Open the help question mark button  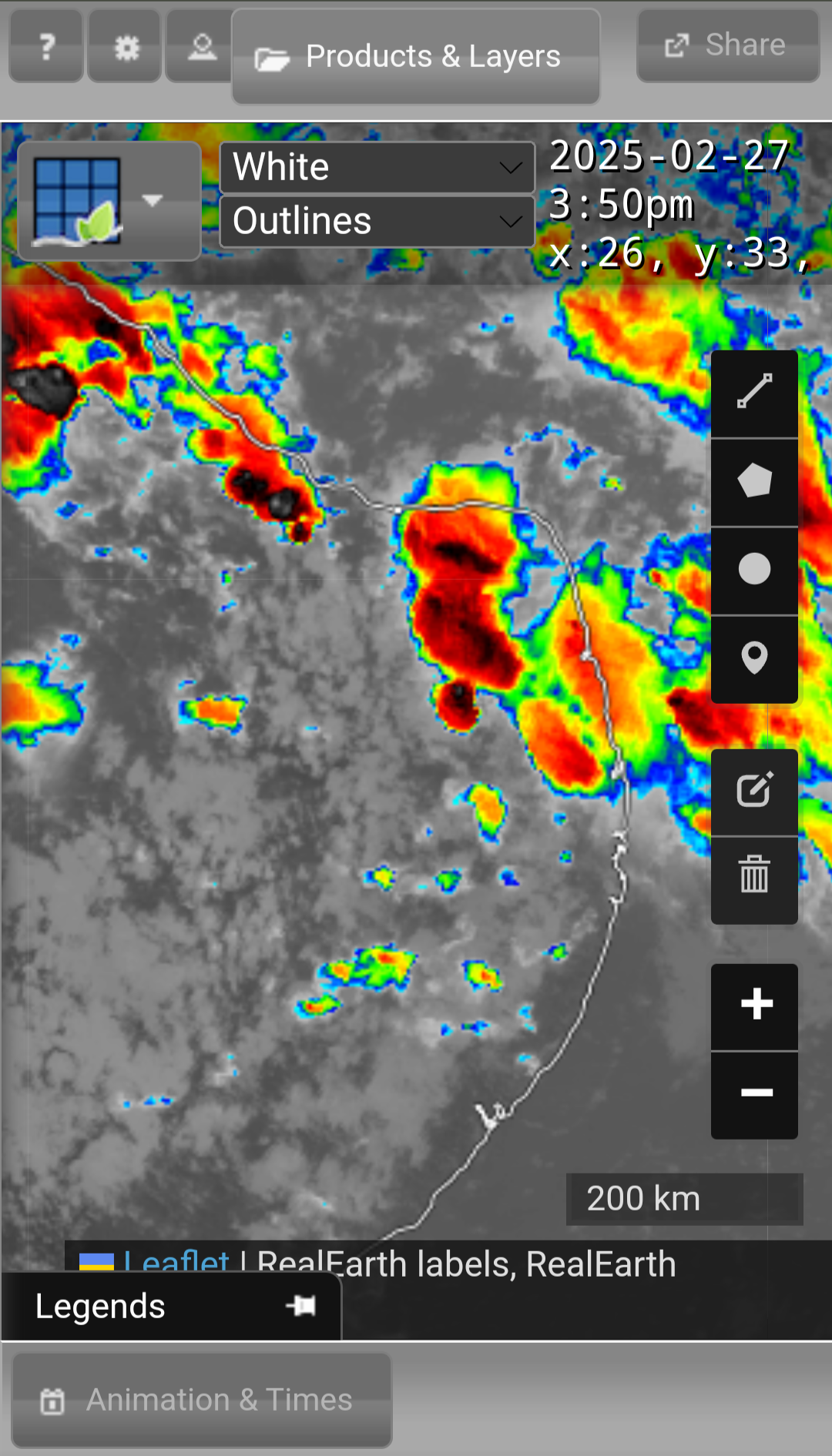tap(46, 46)
